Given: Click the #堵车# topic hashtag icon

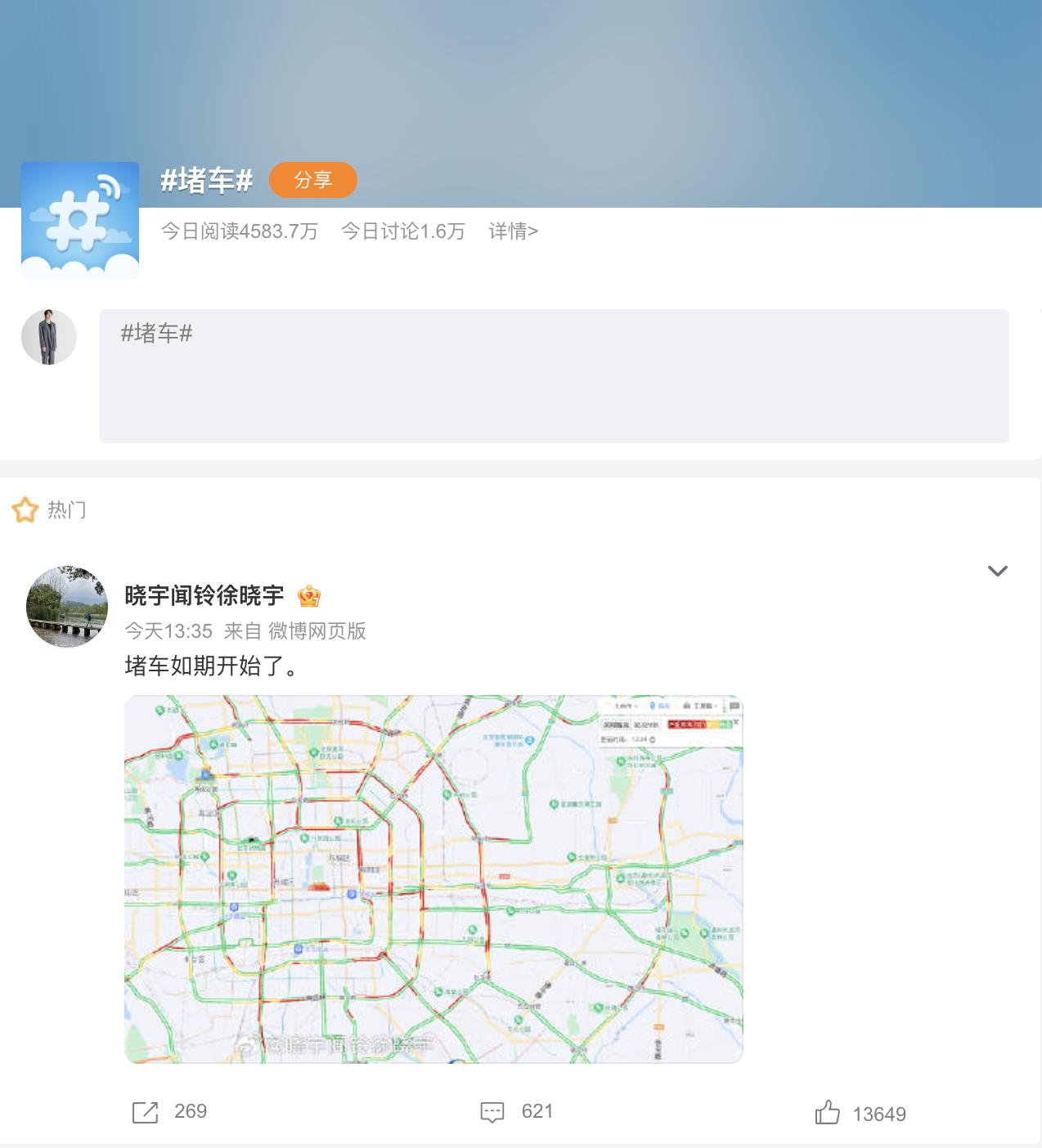Looking at the screenshot, I should [79, 218].
